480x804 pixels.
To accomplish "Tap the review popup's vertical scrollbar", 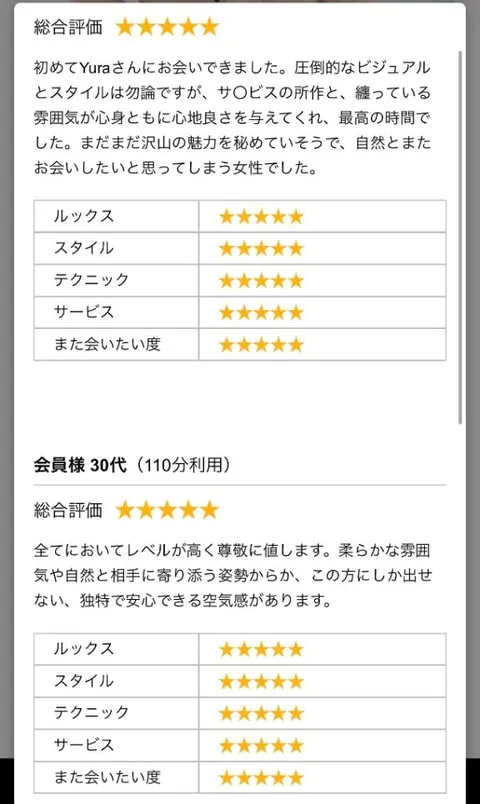I will [x=460, y=237].
